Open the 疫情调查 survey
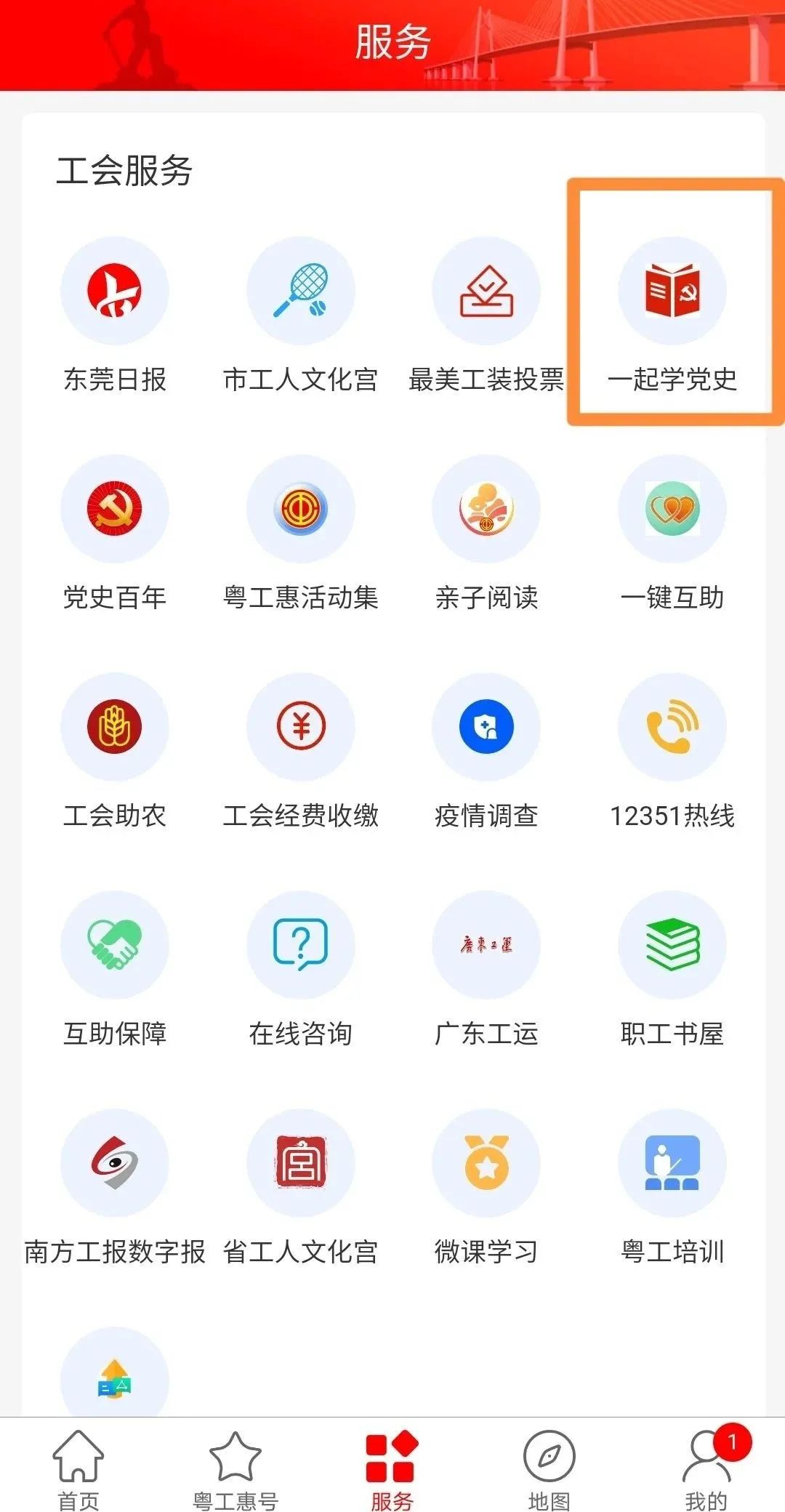 tap(486, 727)
